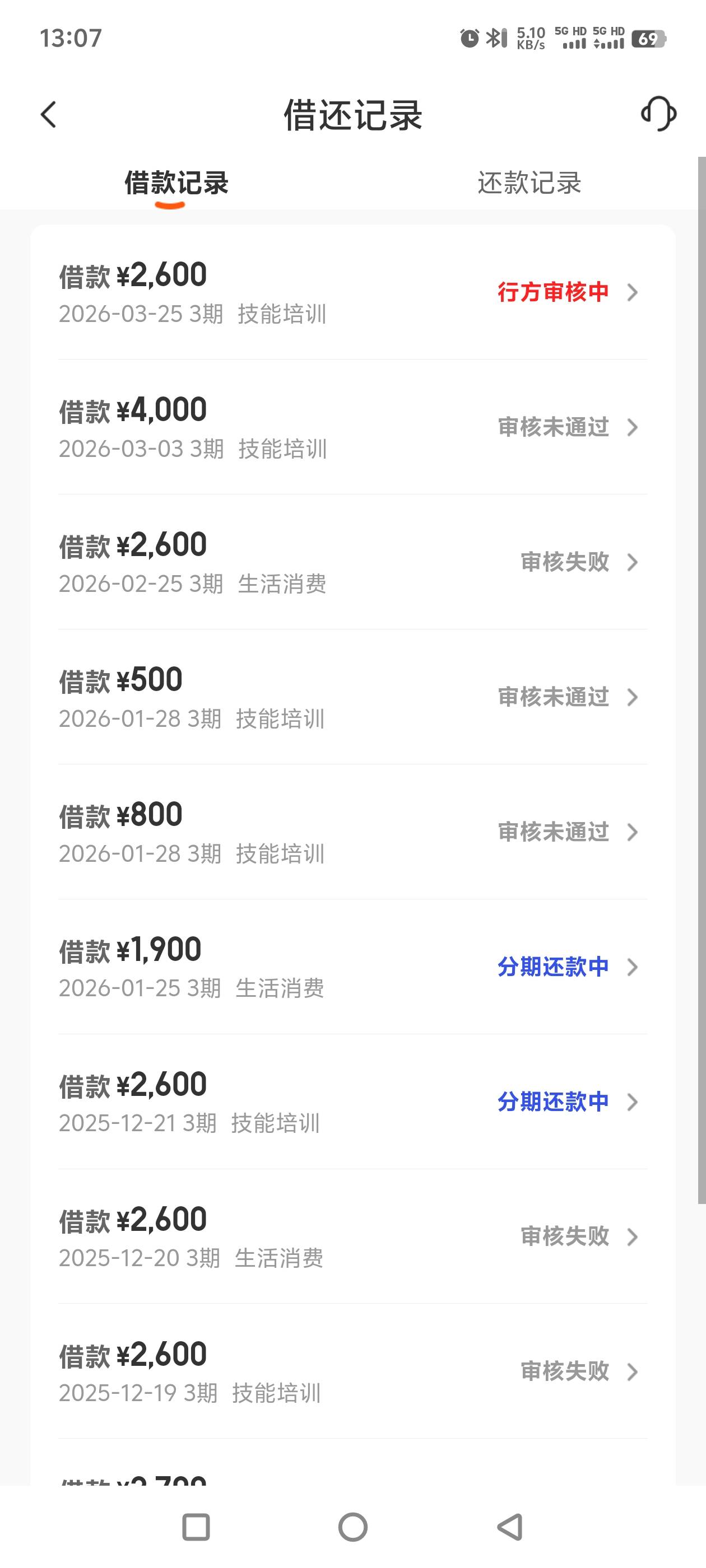706x1568 pixels.
Task: Switch to the 还款记录 tab
Action: point(529,183)
